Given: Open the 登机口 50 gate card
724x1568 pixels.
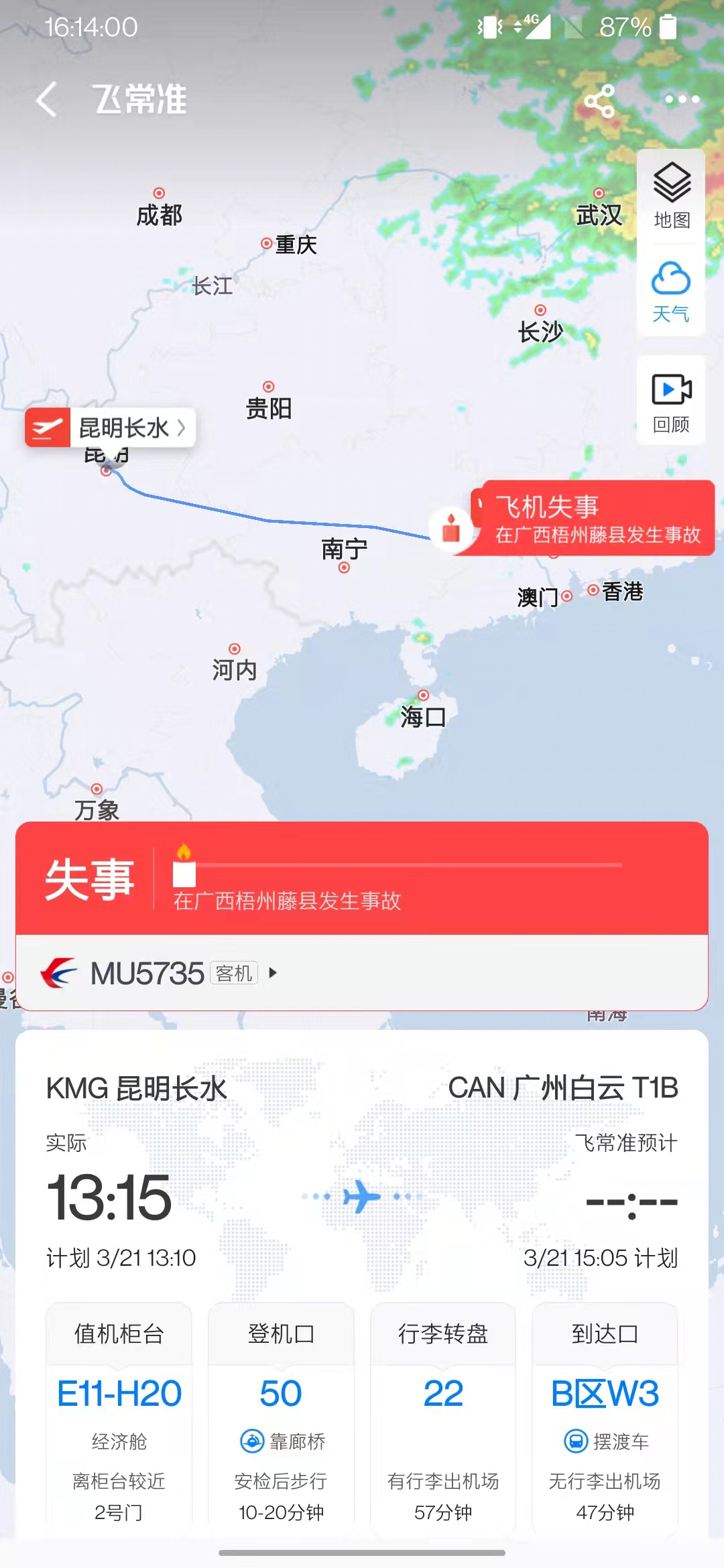Looking at the screenshot, I should 281,1414.
